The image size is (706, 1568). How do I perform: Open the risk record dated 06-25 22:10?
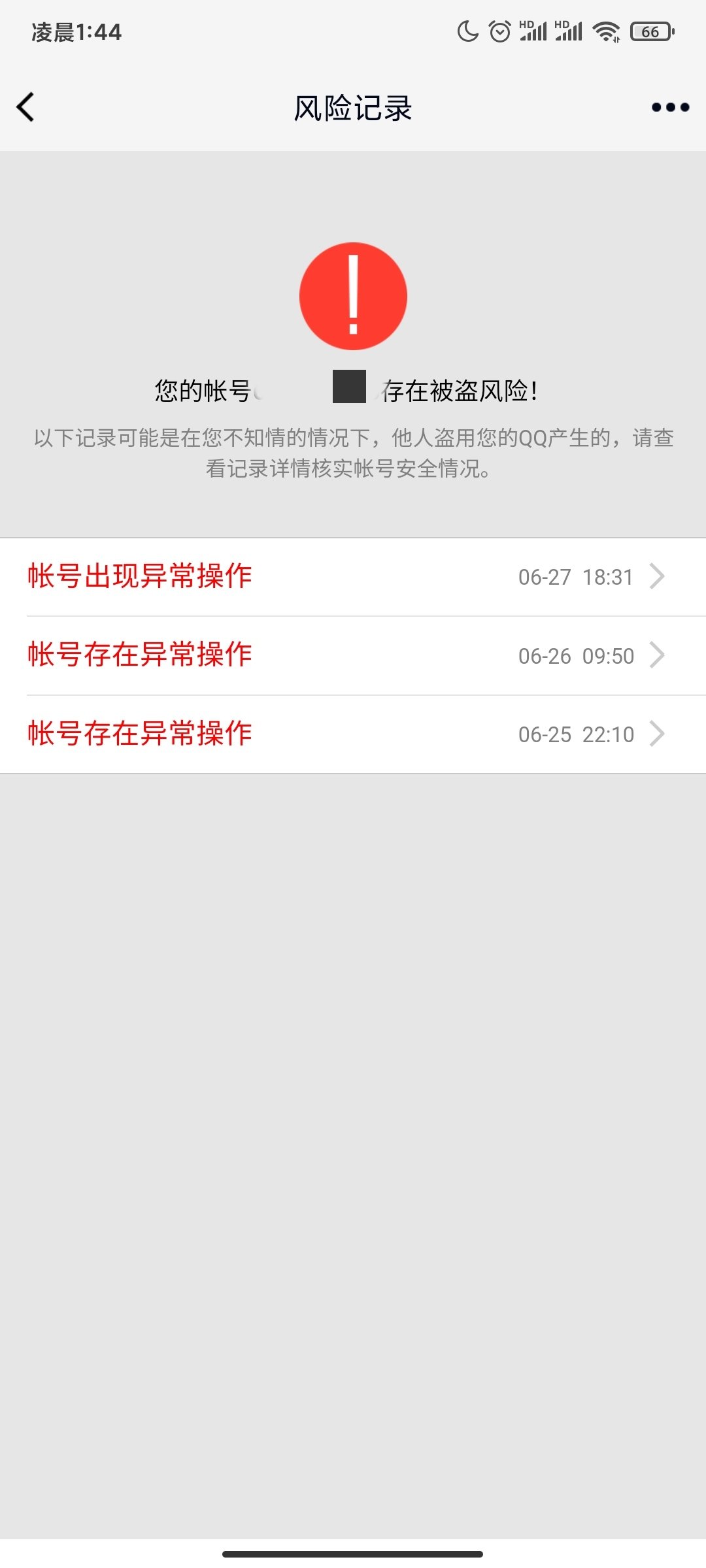click(353, 734)
